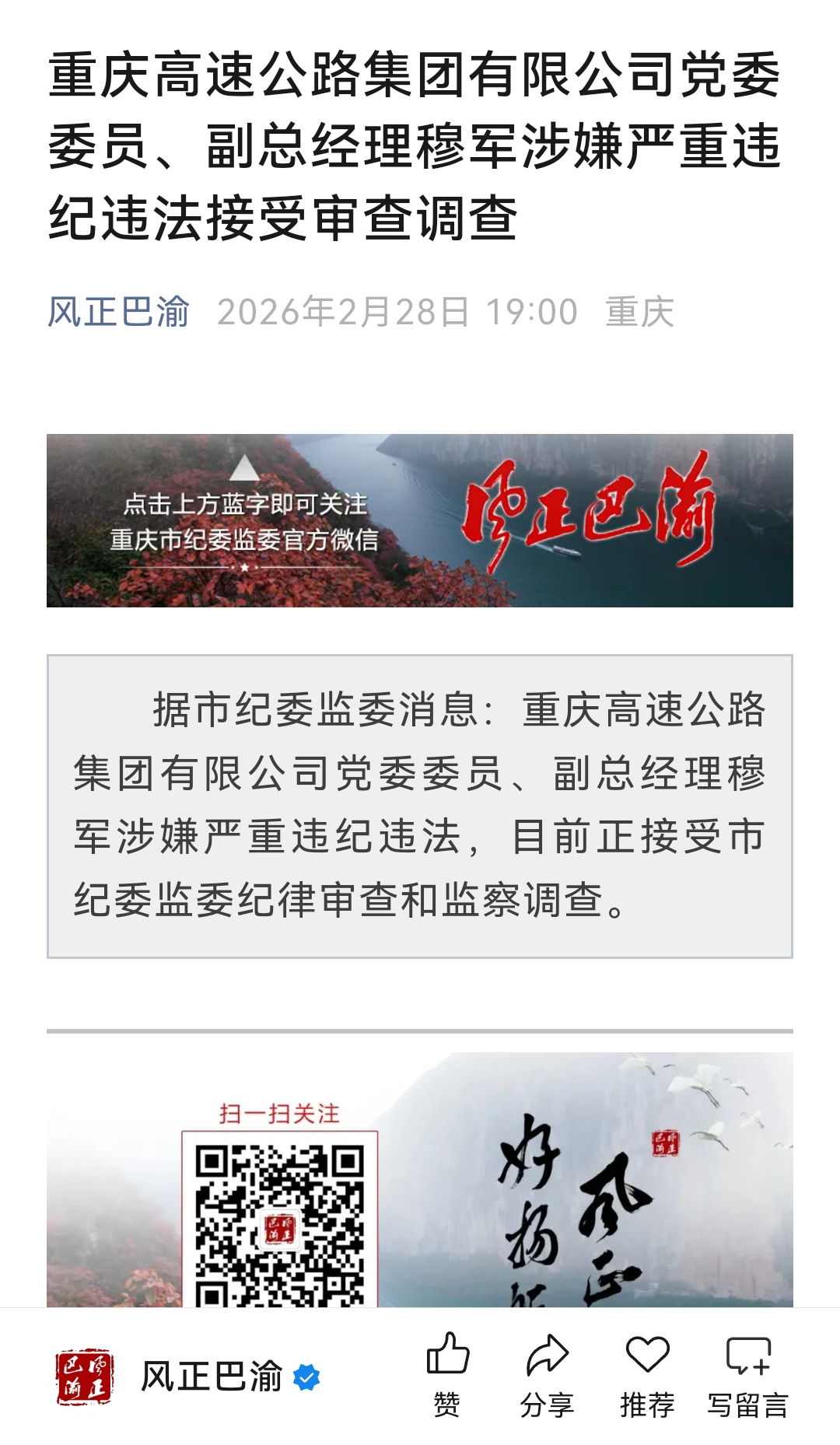840x1445 pixels.
Task: Open the 风正巴渝 account link under the title
Action: 118,312
